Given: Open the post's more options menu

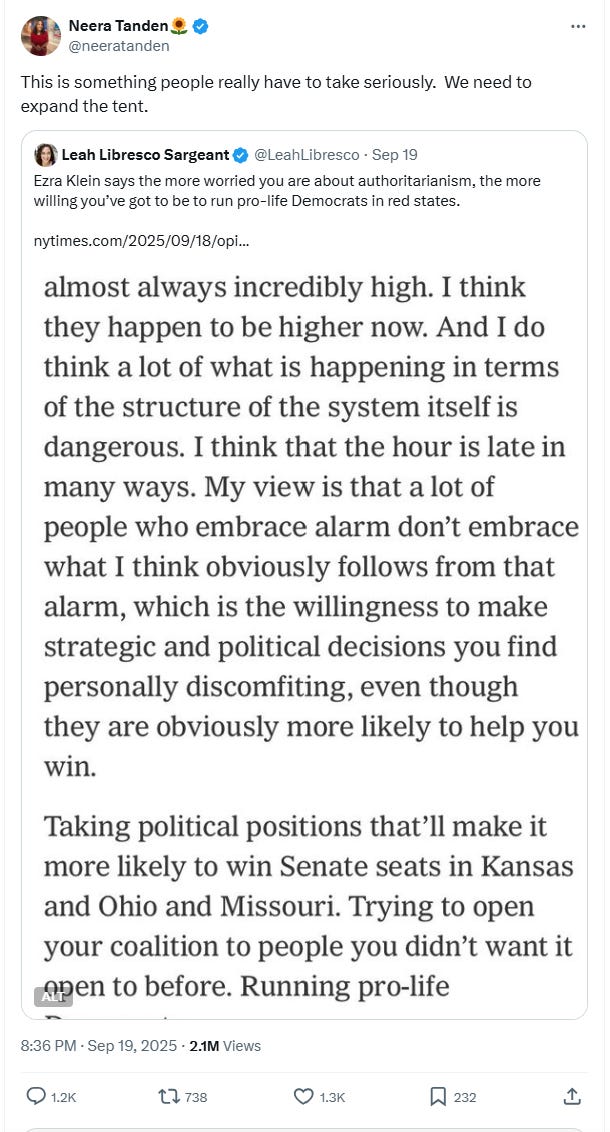Looking at the screenshot, I should (x=578, y=26).
